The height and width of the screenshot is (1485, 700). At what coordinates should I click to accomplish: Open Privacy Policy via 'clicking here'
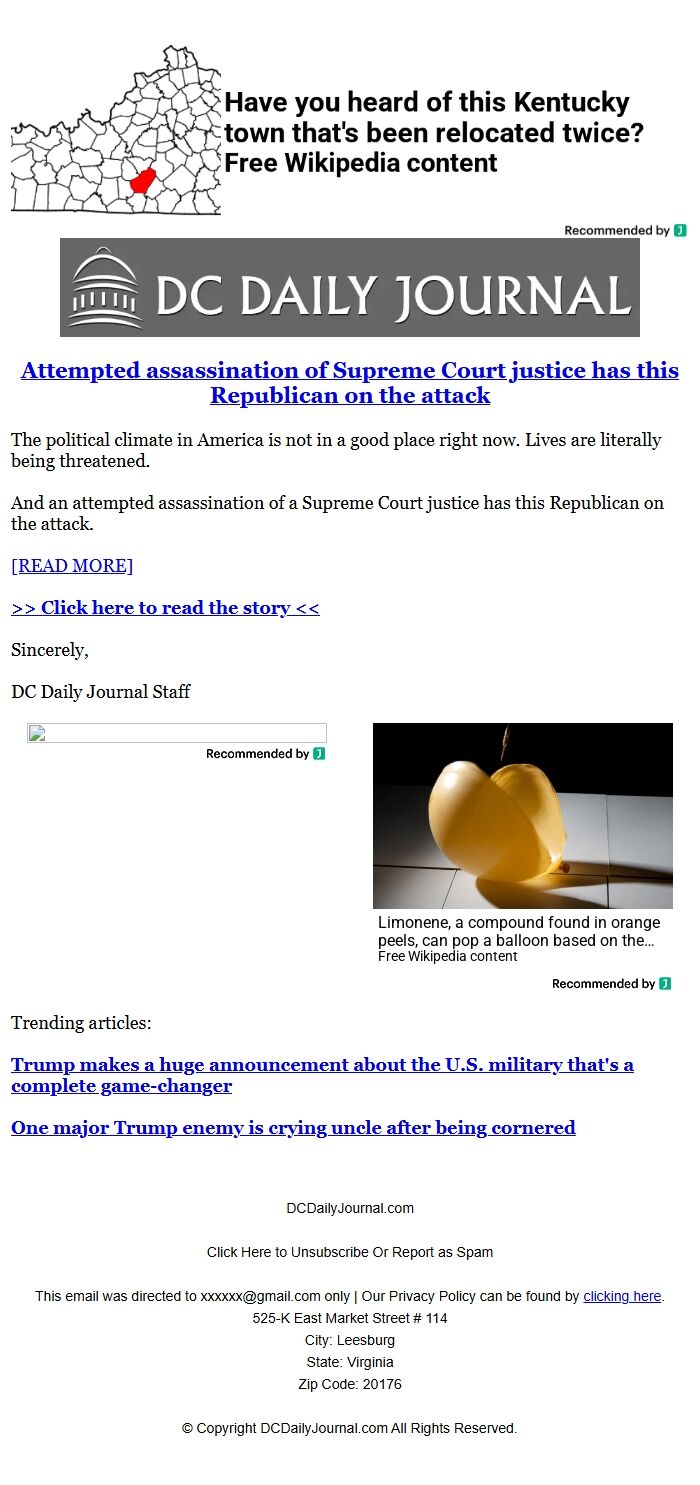pyautogui.click(x=621, y=1296)
